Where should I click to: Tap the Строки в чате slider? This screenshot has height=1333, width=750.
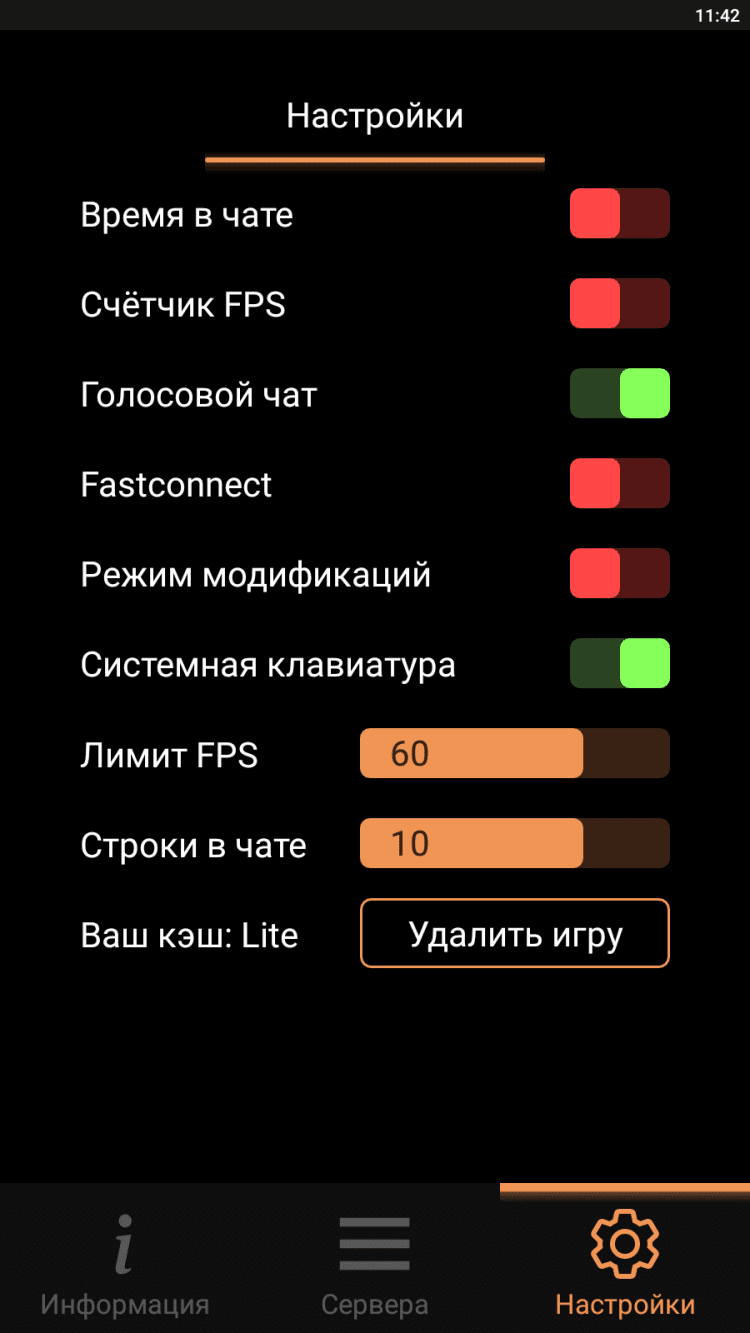click(514, 843)
